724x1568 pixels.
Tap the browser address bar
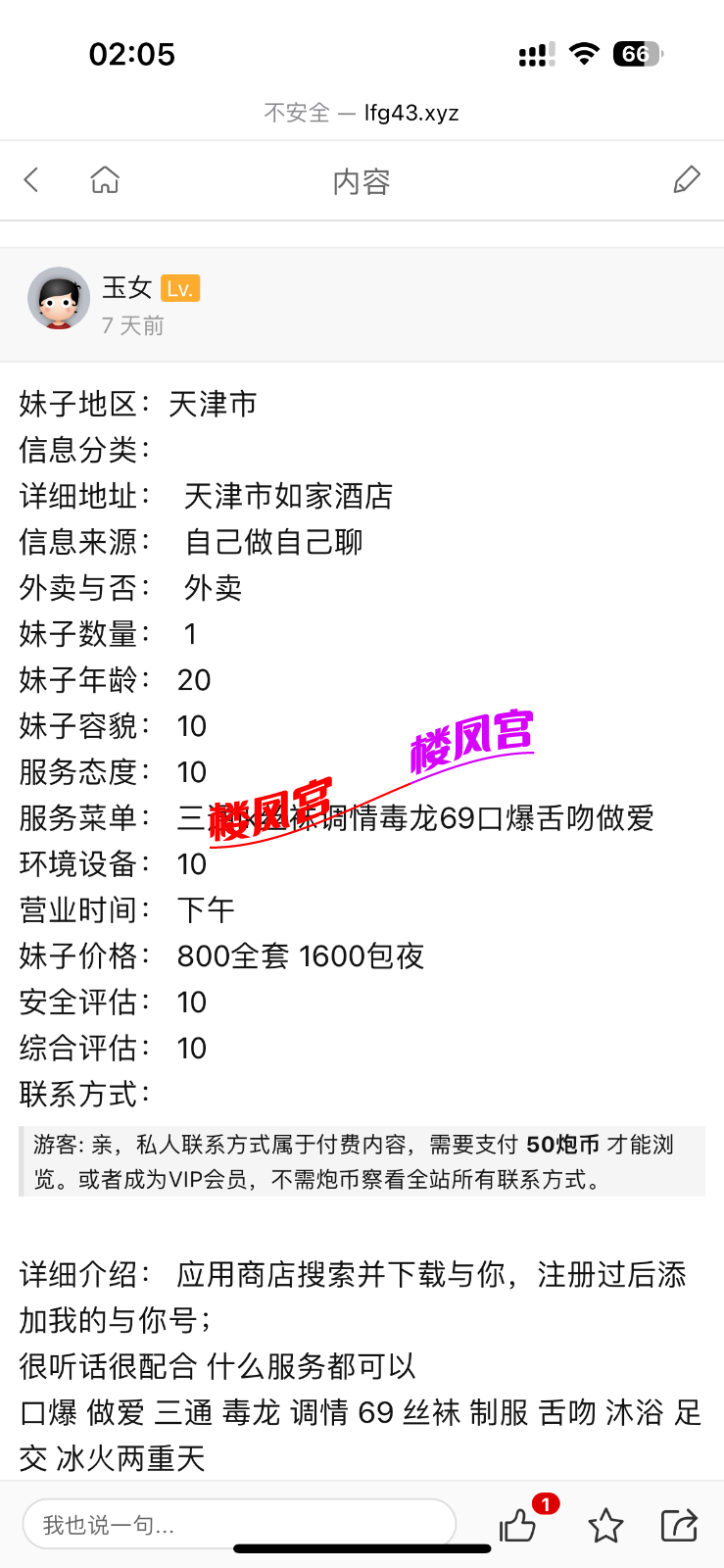point(362,113)
